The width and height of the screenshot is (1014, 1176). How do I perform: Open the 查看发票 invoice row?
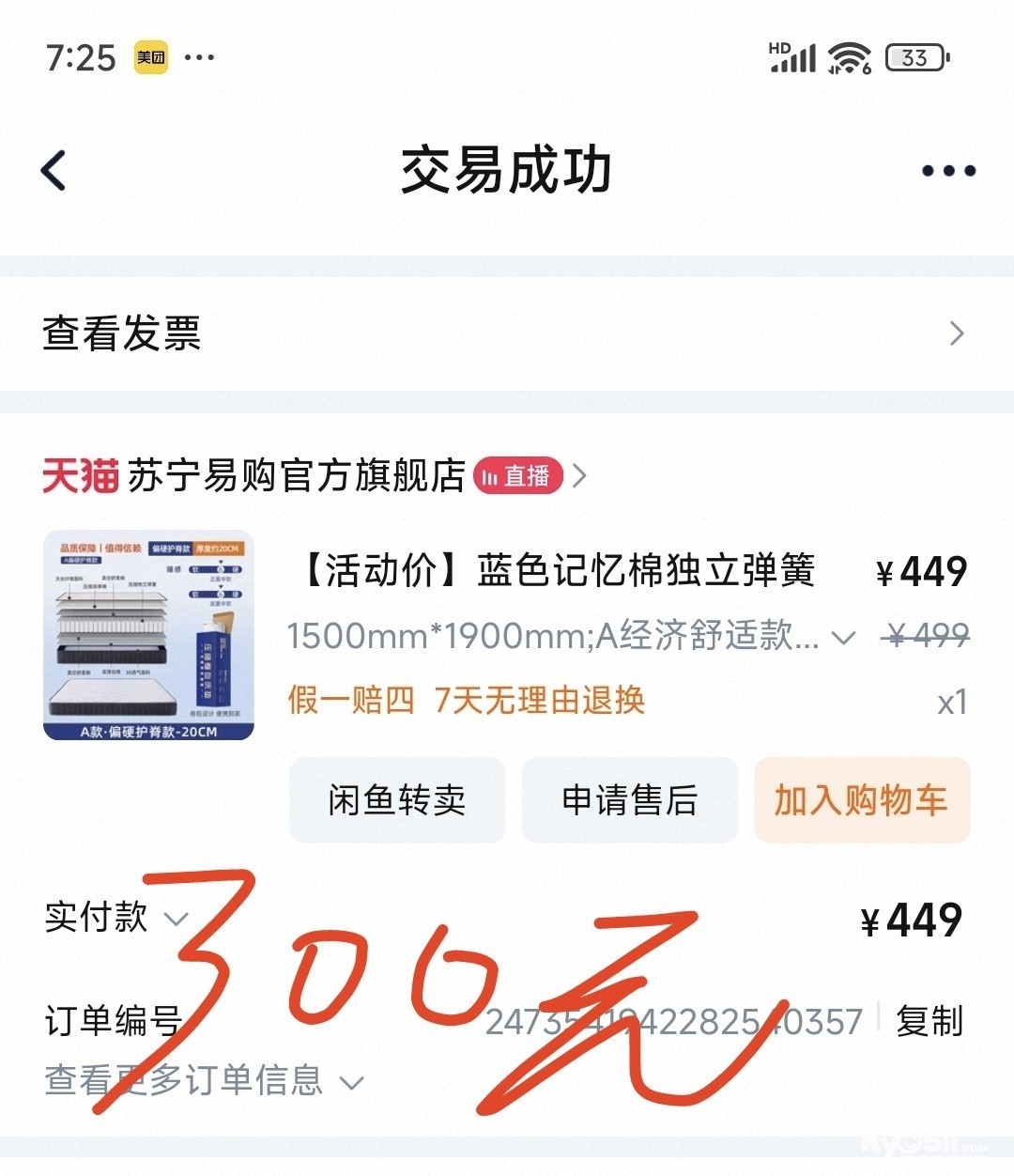click(x=507, y=333)
